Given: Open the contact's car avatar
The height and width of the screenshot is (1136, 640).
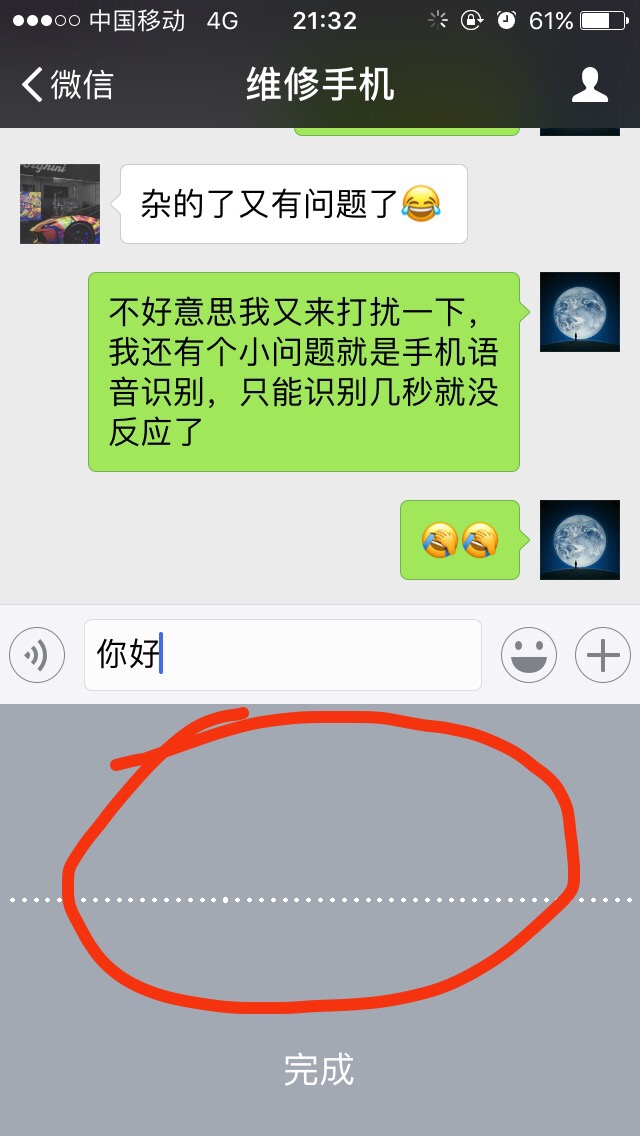Looking at the screenshot, I should coord(60,204).
